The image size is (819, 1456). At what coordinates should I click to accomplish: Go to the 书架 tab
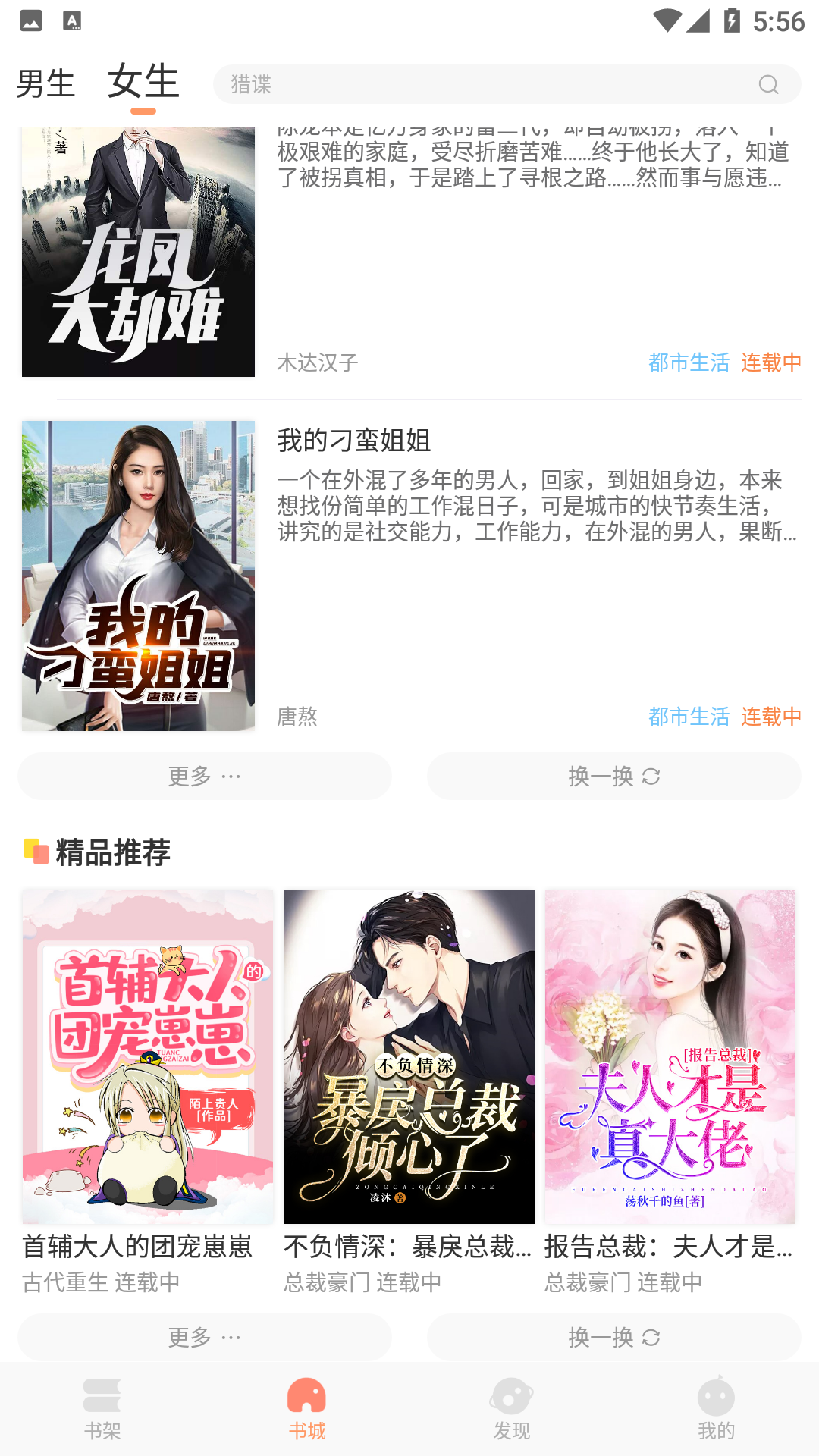click(102, 1409)
